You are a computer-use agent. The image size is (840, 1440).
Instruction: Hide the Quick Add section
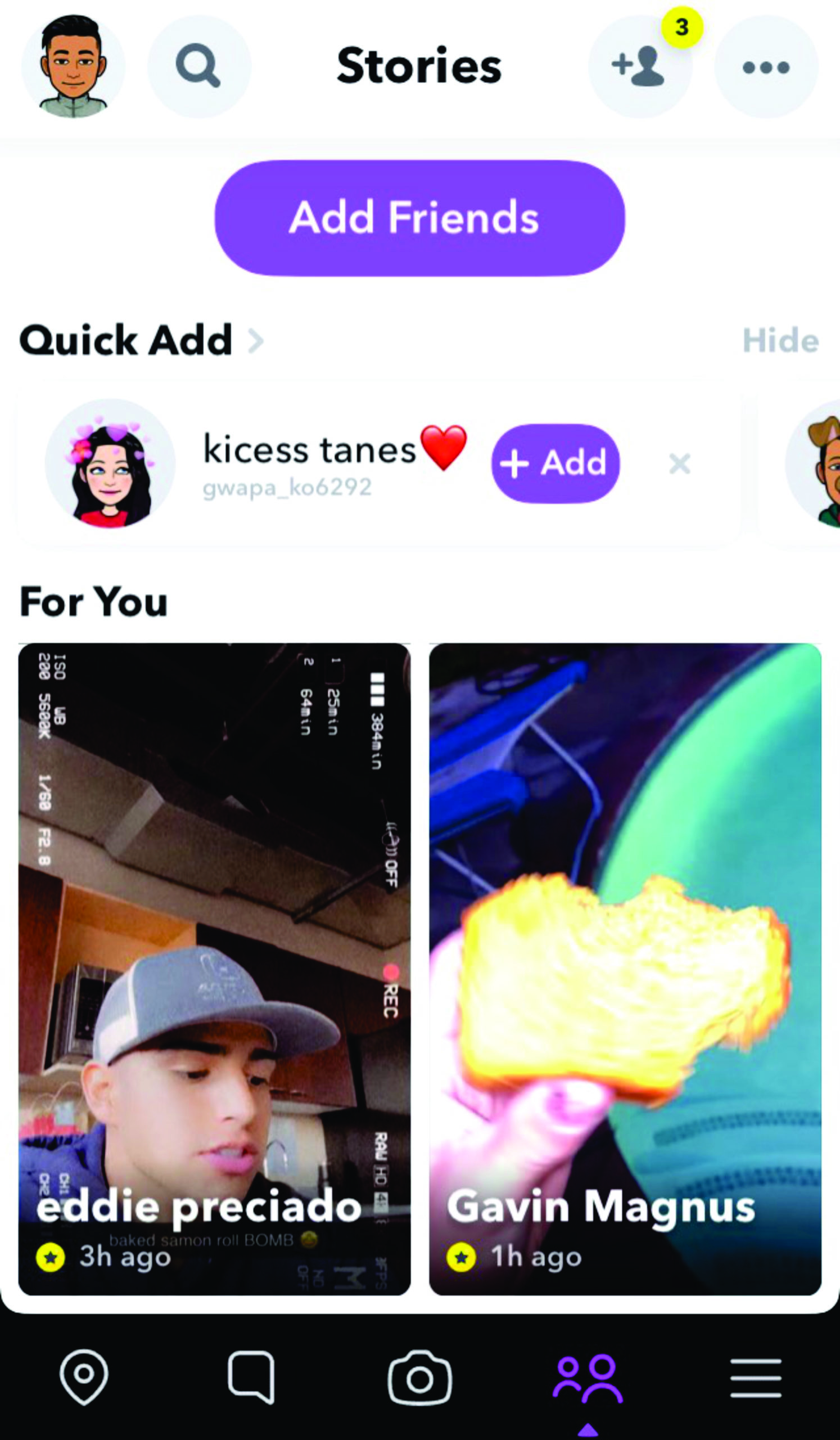pos(780,341)
